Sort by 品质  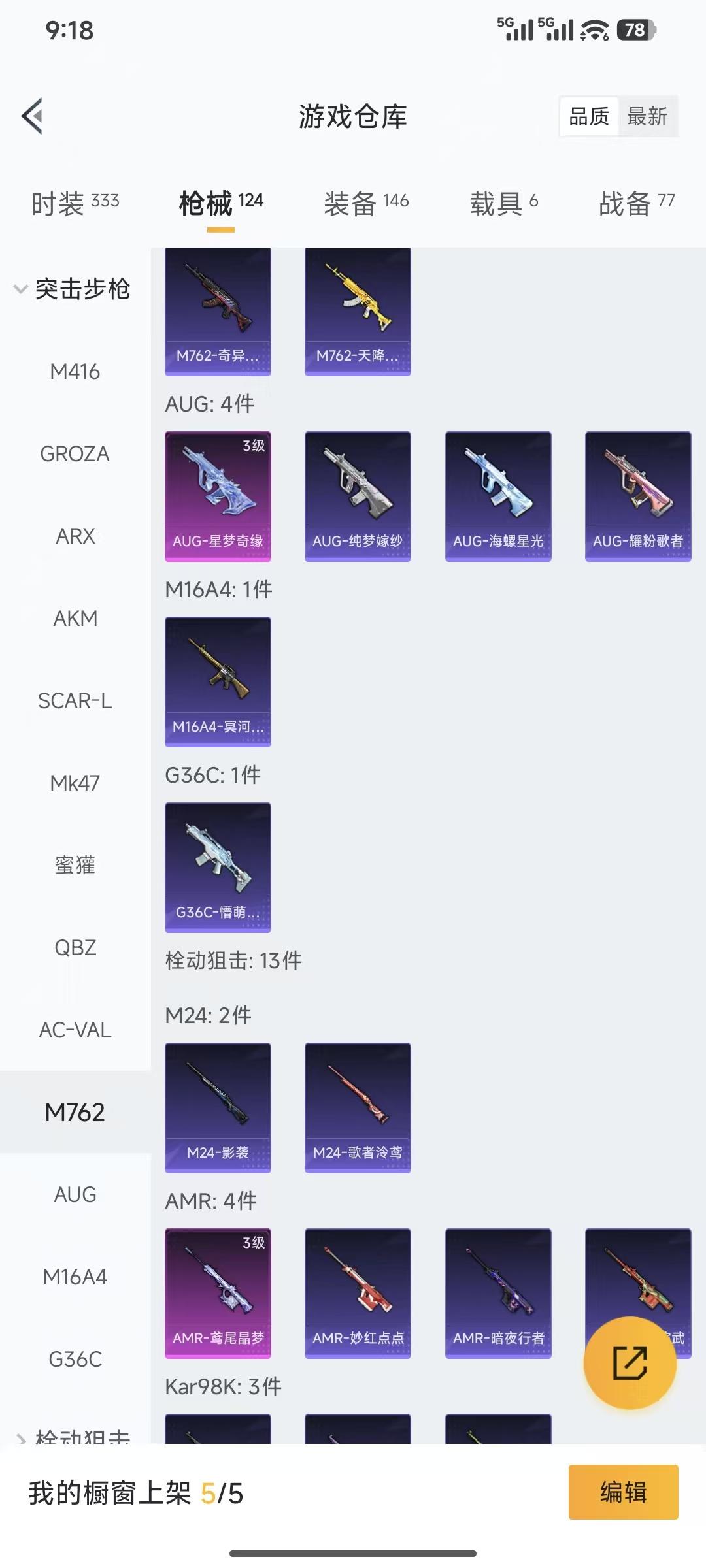pos(589,117)
